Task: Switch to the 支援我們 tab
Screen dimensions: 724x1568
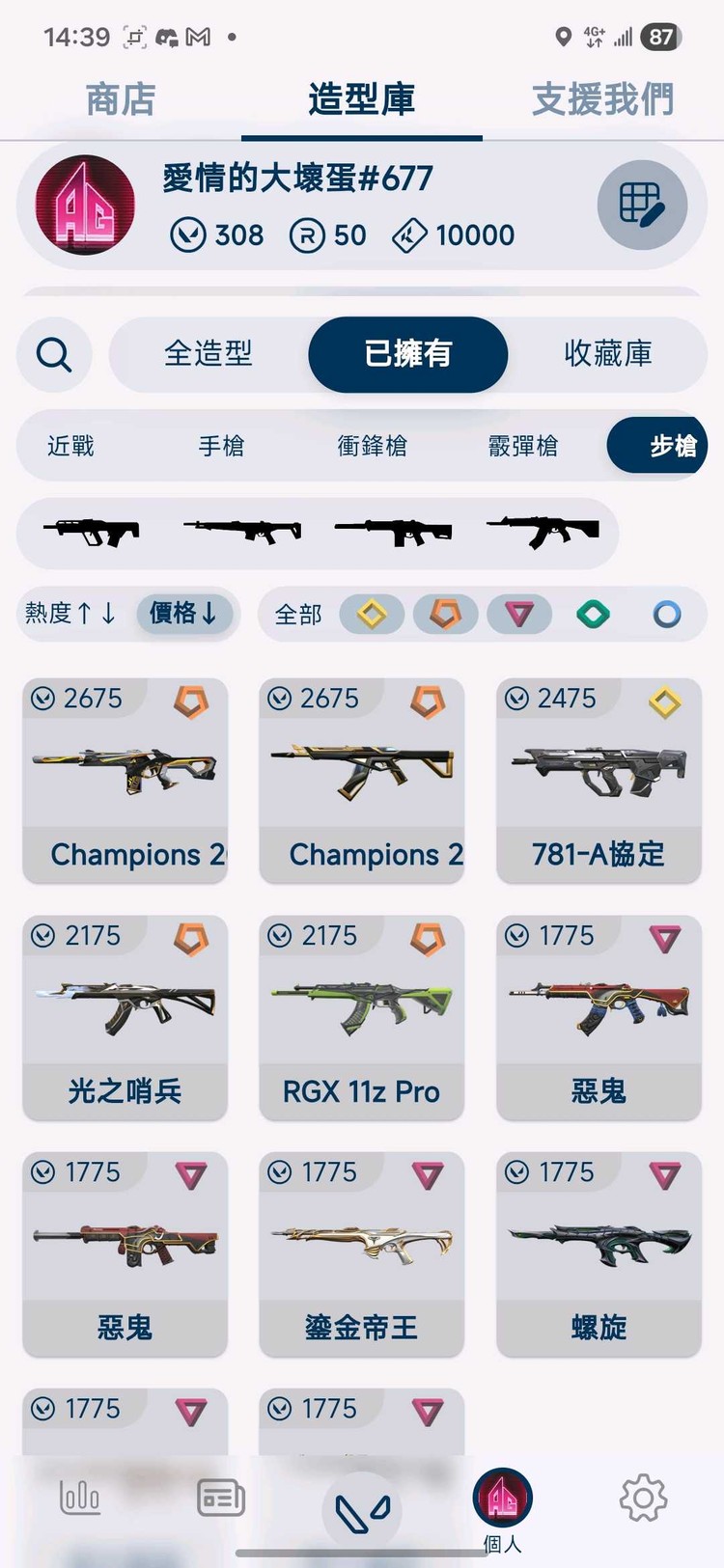Action: [601, 97]
